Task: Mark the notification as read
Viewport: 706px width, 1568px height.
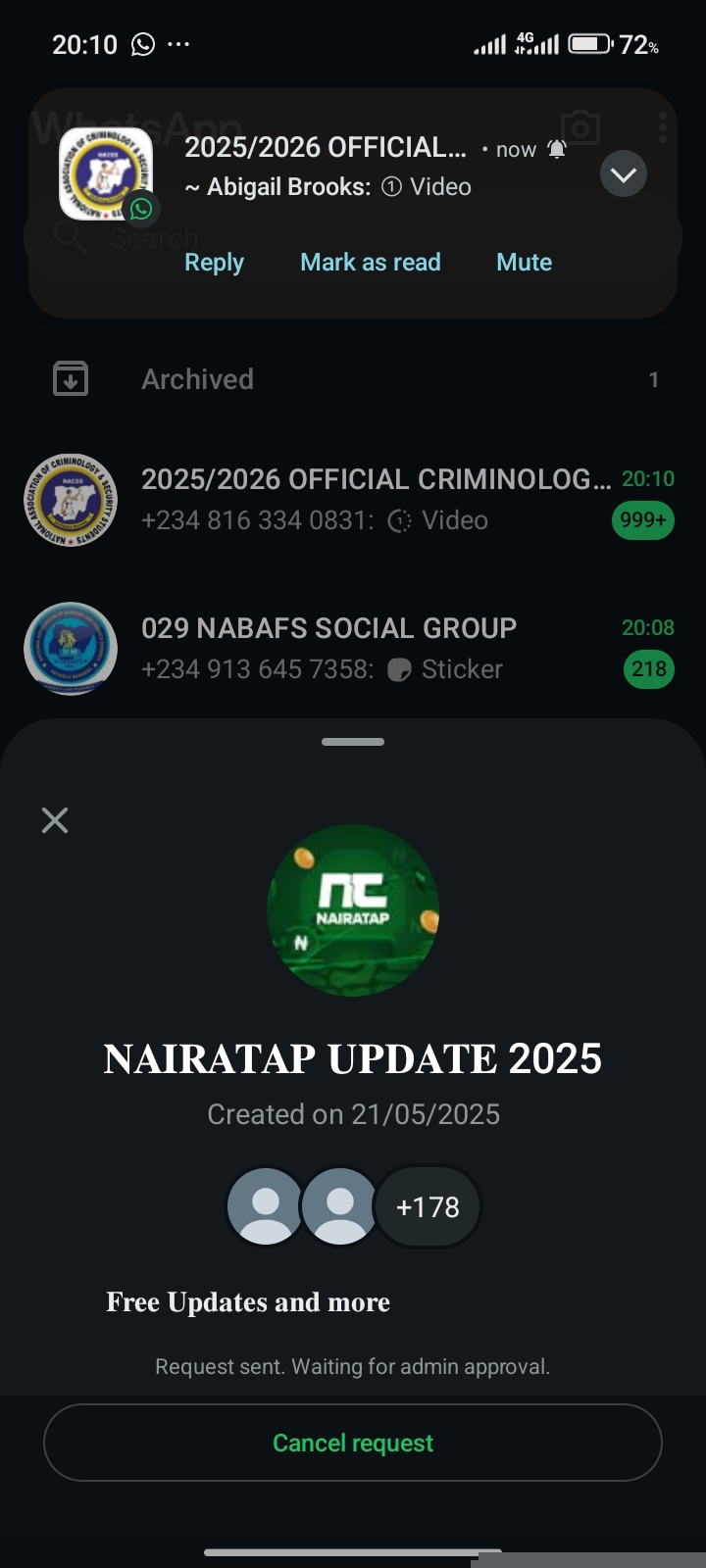Action: pyautogui.click(x=370, y=263)
